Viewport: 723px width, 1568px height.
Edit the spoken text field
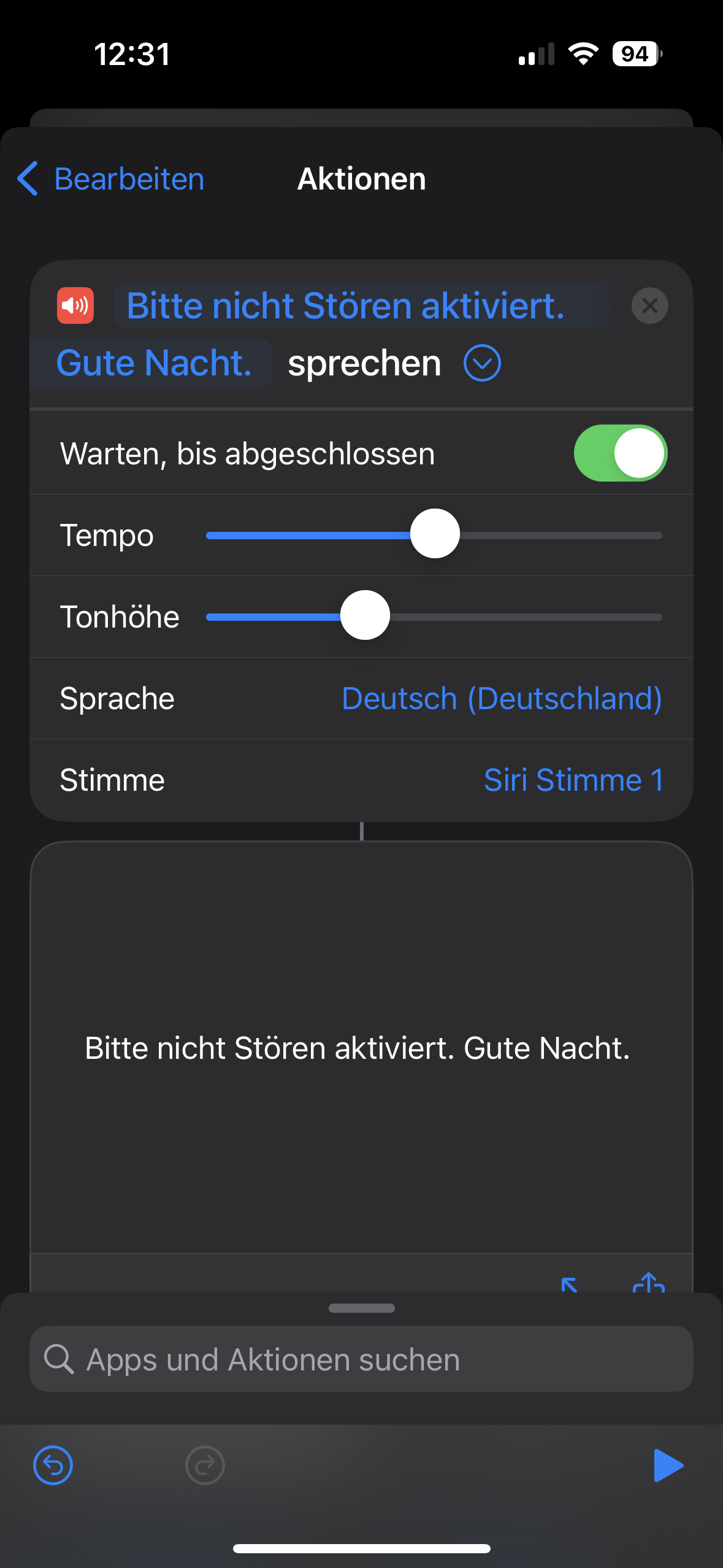point(345,306)
